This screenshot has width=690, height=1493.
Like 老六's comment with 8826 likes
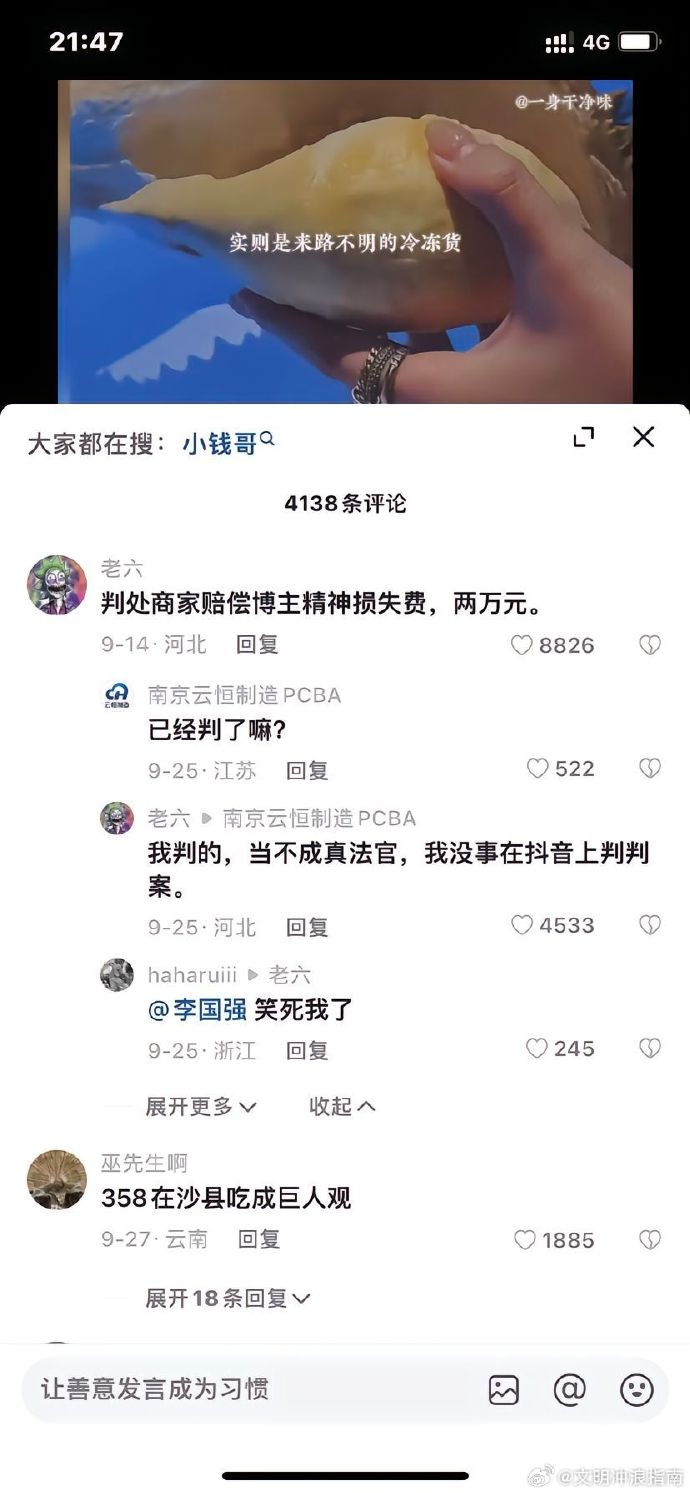[522, 646]
